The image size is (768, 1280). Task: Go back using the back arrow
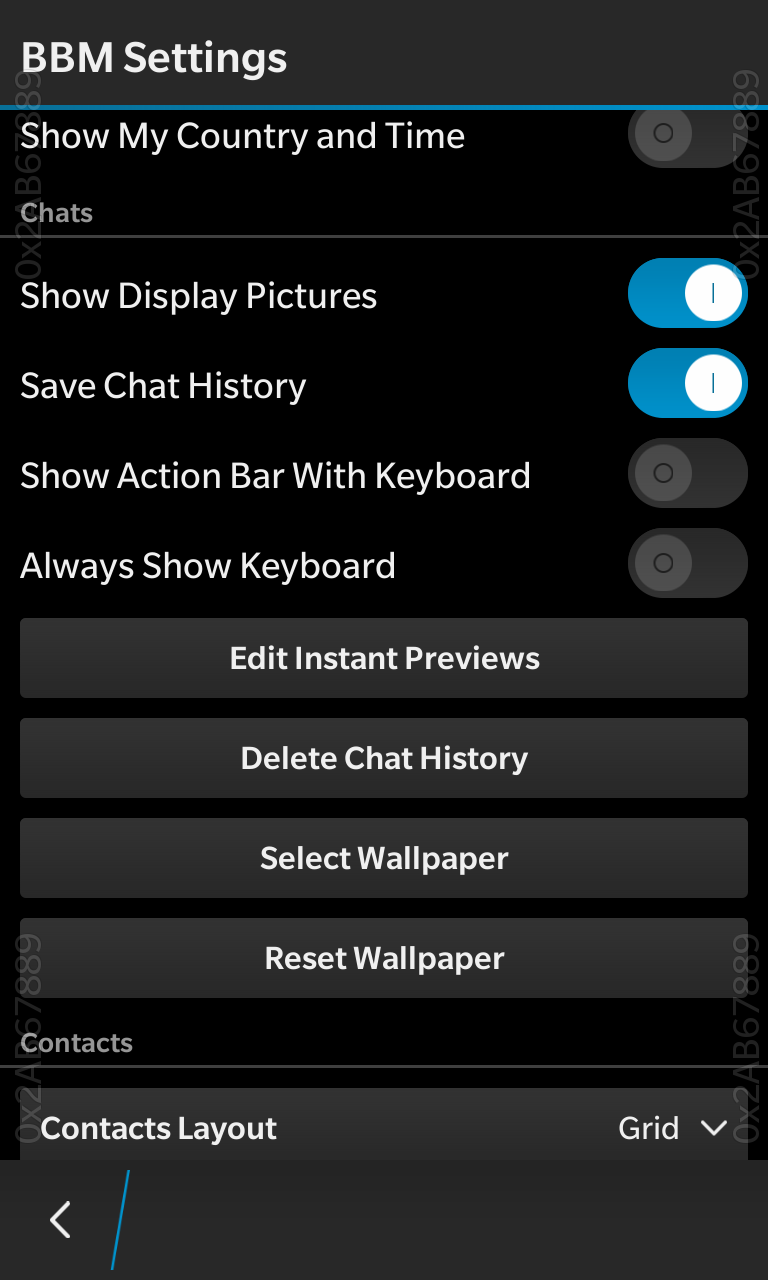pos(61,1220)
